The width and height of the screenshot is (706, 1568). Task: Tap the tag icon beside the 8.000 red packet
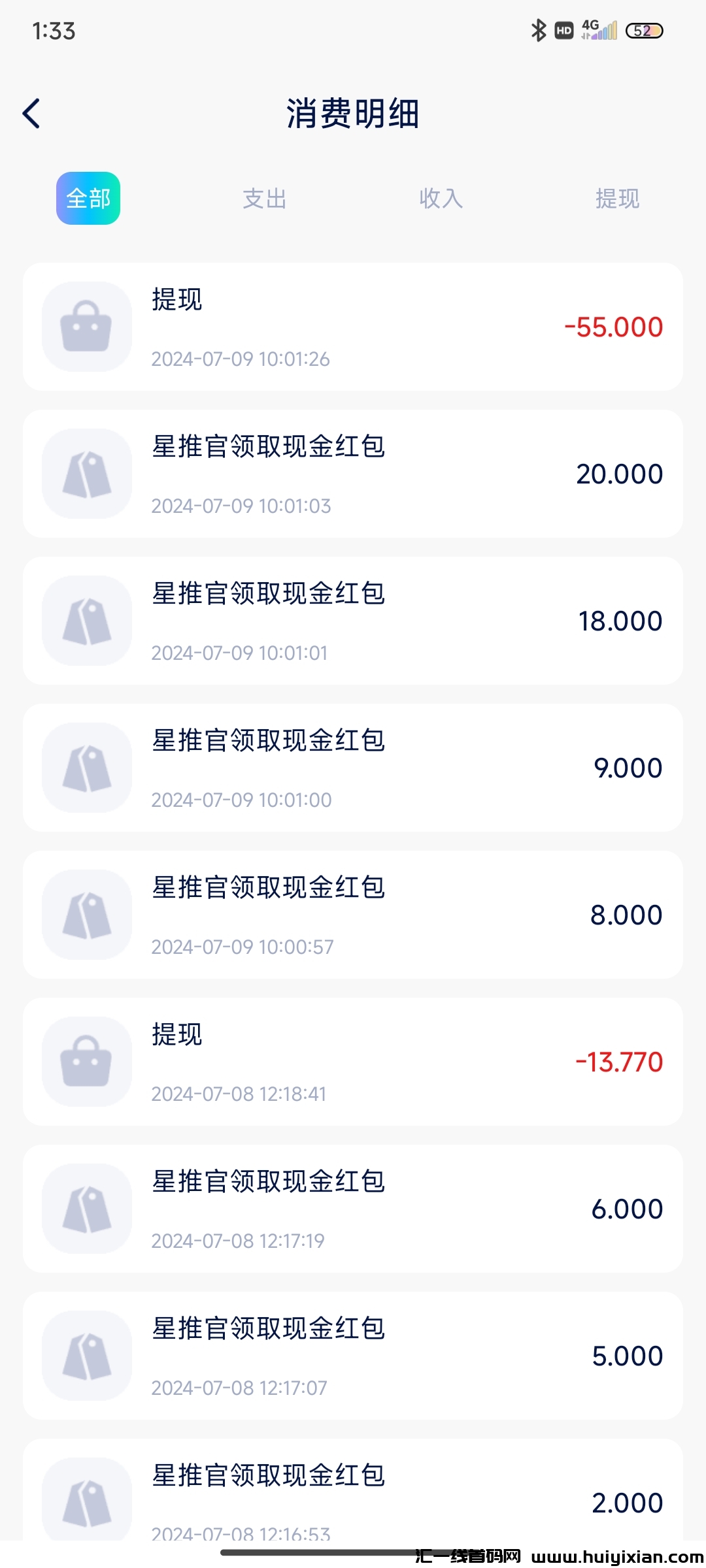[86, 915]
